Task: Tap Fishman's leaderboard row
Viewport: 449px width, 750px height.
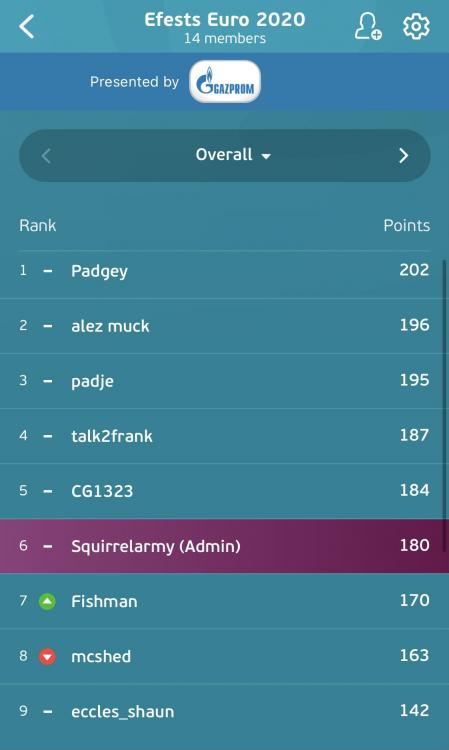Action: coord(224,601)
